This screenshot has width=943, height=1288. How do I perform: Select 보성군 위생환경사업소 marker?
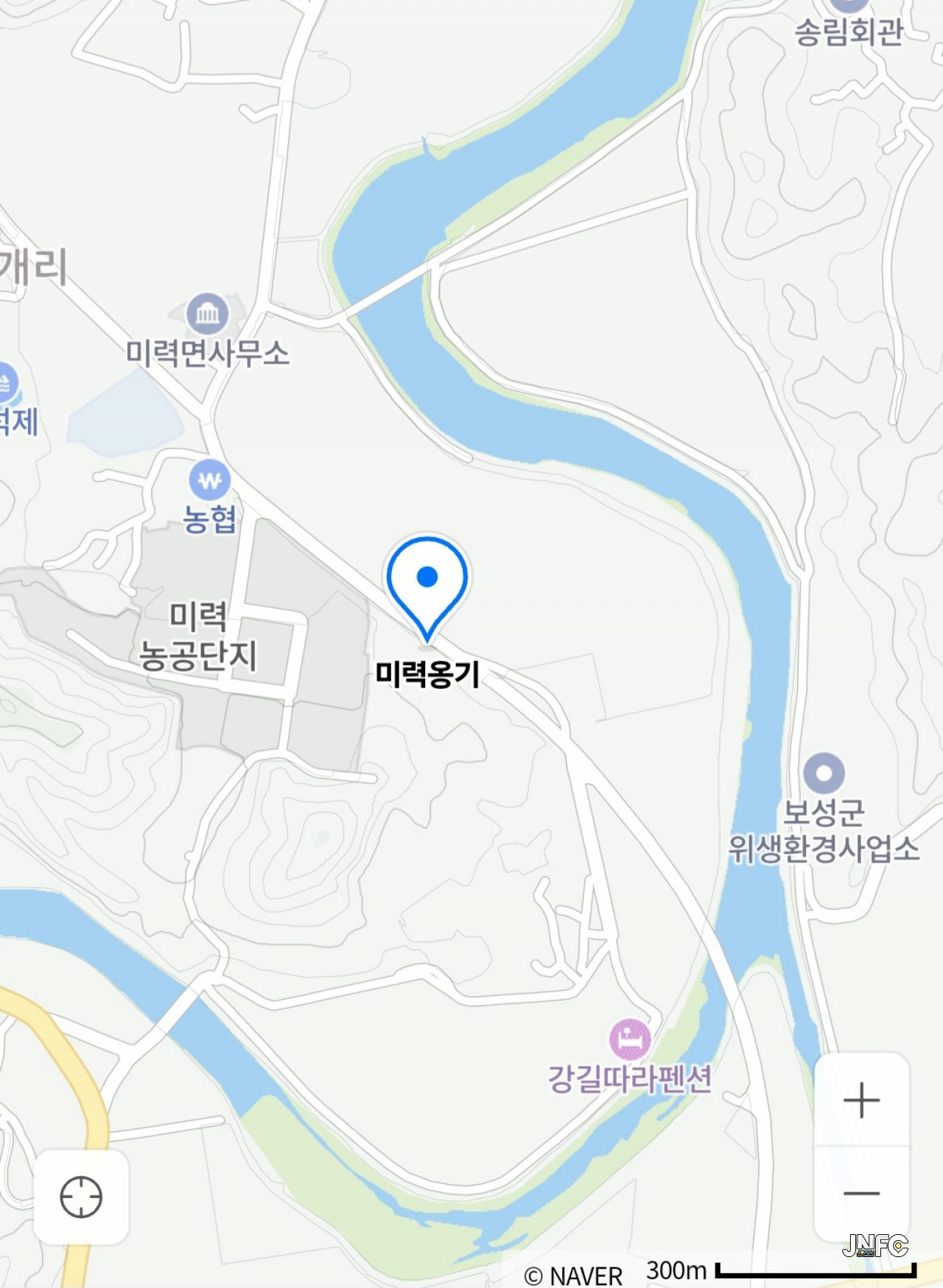(x=824, y=773)
